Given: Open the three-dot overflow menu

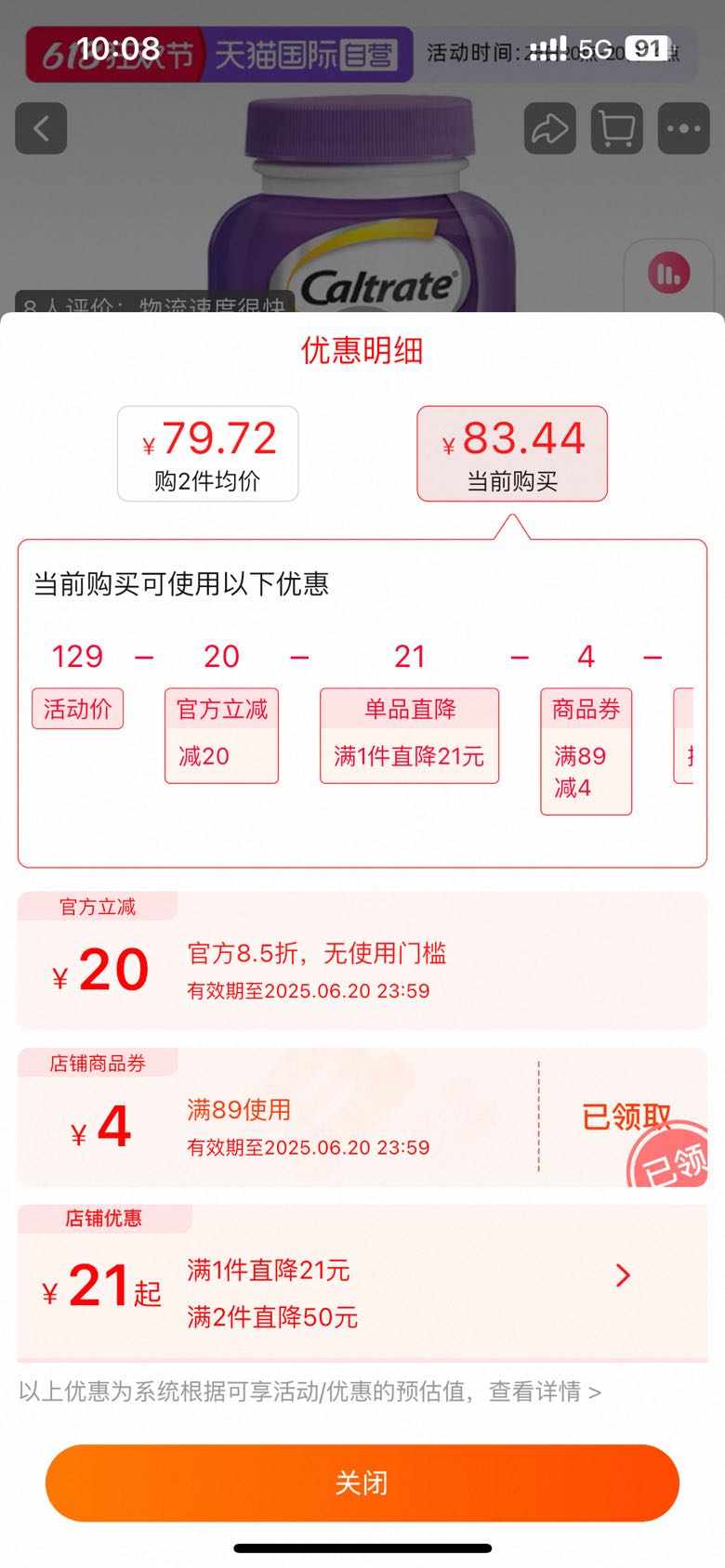Looking at the screenshot, I should tap(683, 128).
